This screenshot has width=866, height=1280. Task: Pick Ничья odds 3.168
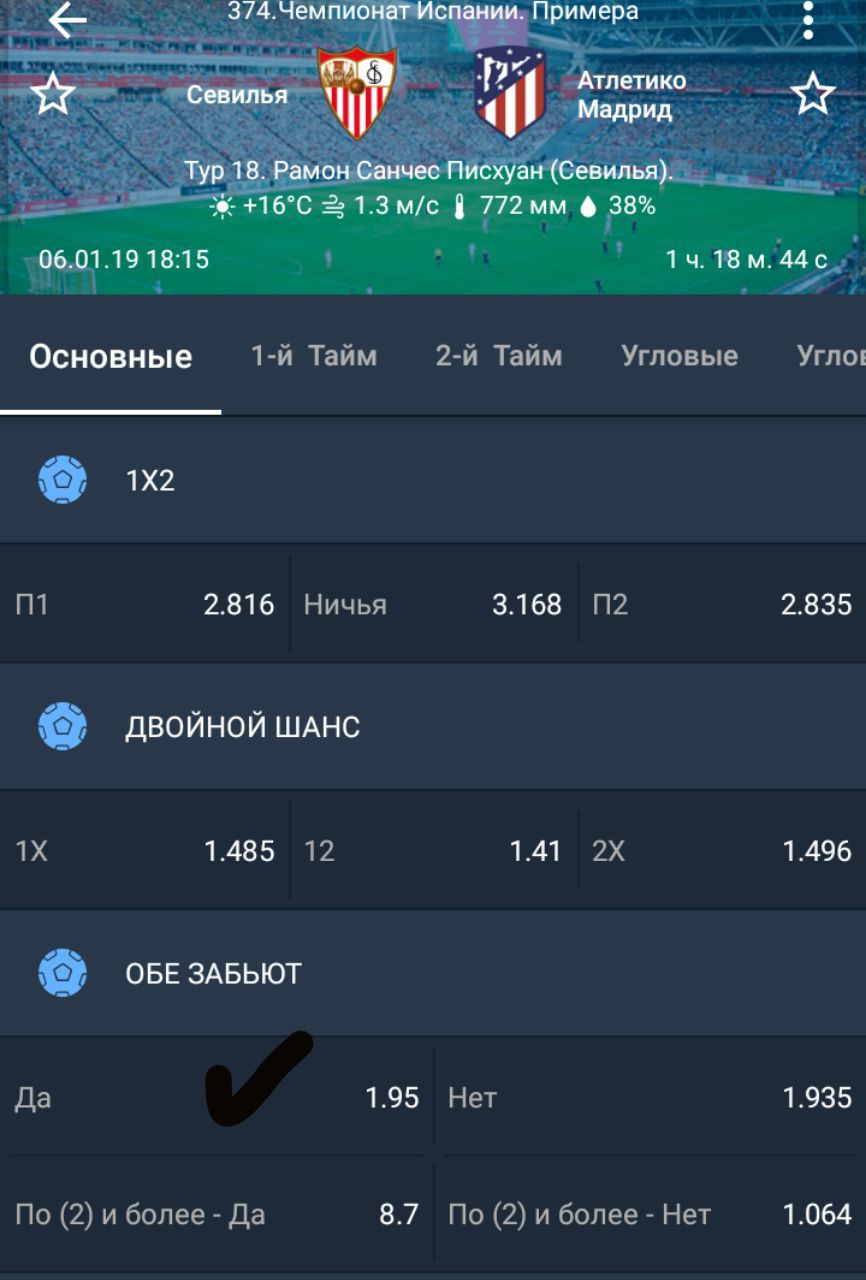(432, 604)
